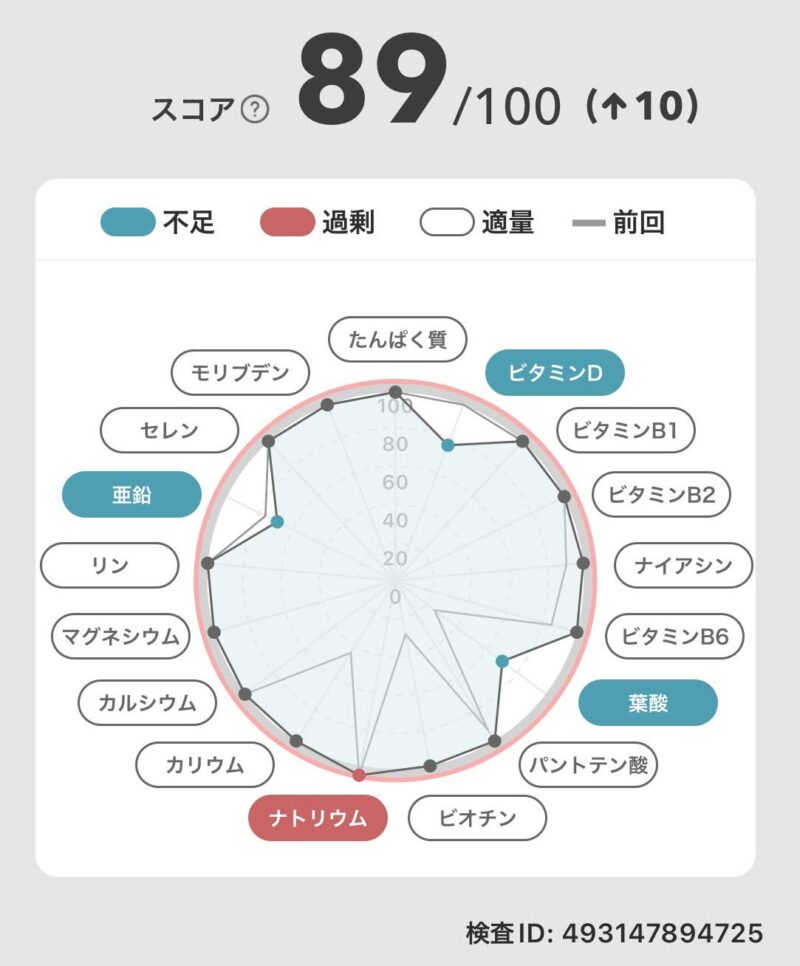Tap the 亜鉛 deficiency chip

click(x=132, y=494)
